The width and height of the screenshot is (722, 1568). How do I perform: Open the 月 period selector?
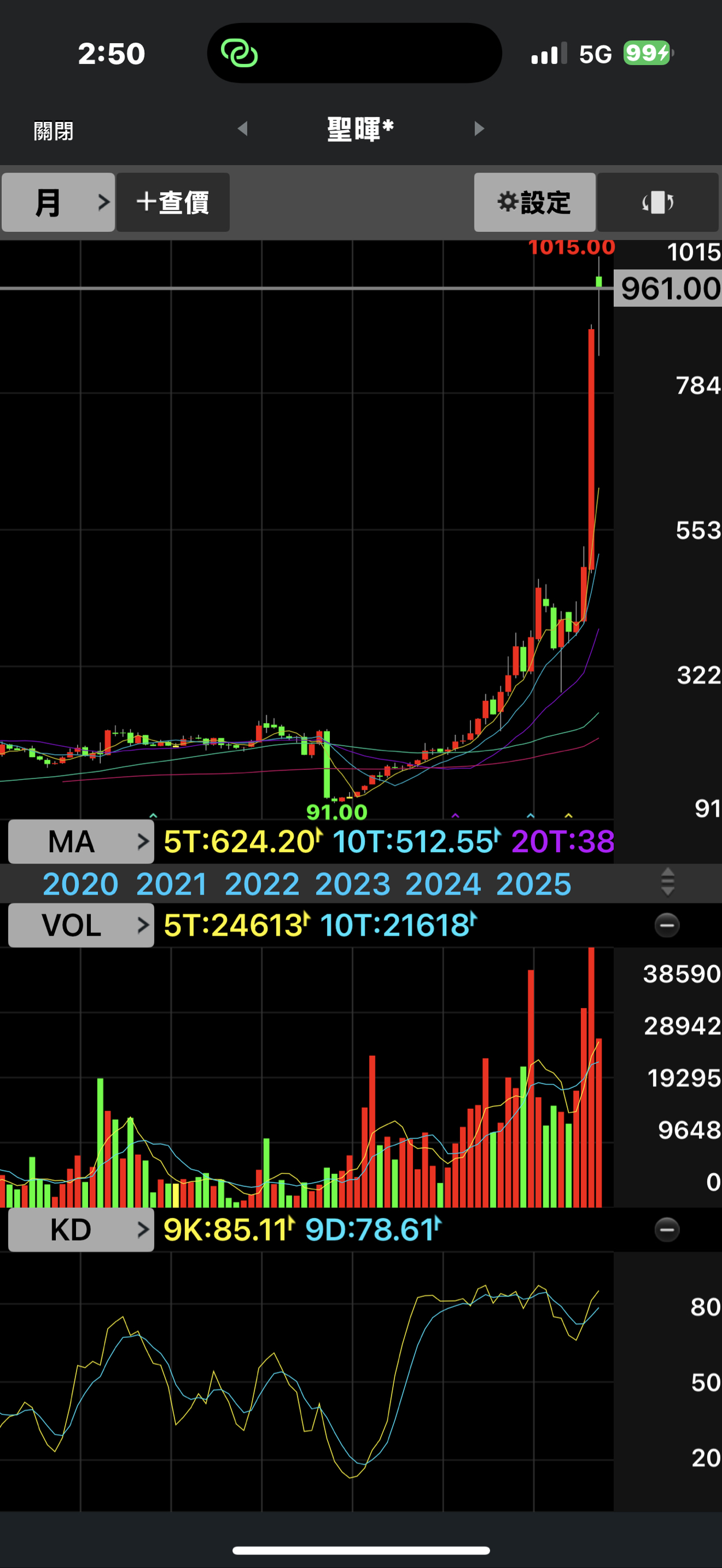pyautogui.click(x=58, y=202)
